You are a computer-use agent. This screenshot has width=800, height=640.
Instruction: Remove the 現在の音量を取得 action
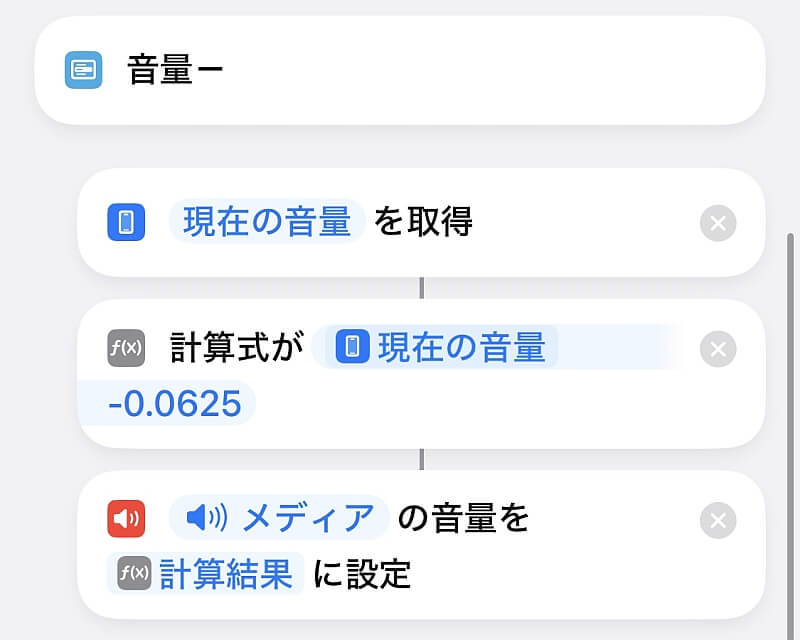click(x=717, y=224)
